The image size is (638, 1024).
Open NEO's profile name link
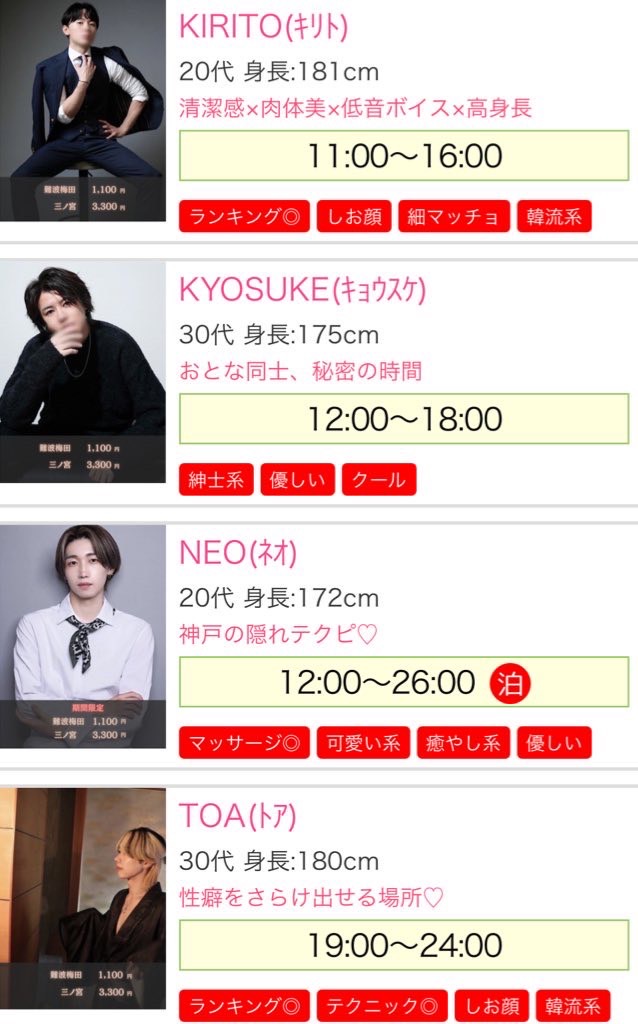pyautogui.click(x=238, y=551)
